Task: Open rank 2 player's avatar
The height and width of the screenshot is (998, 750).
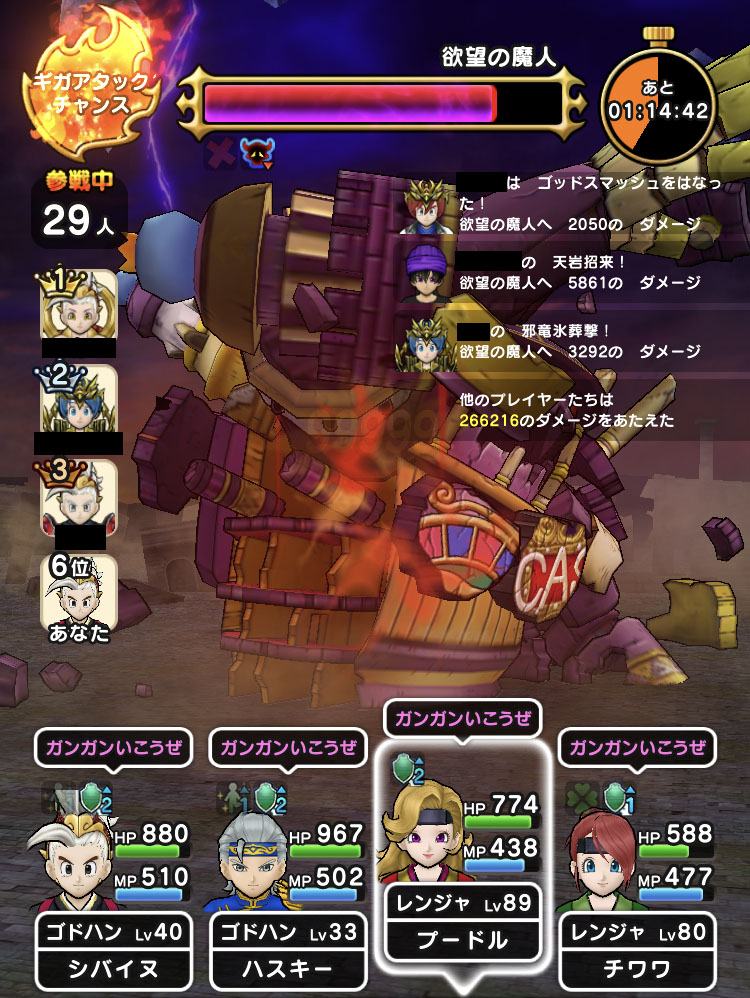Action: coord(78,398)
